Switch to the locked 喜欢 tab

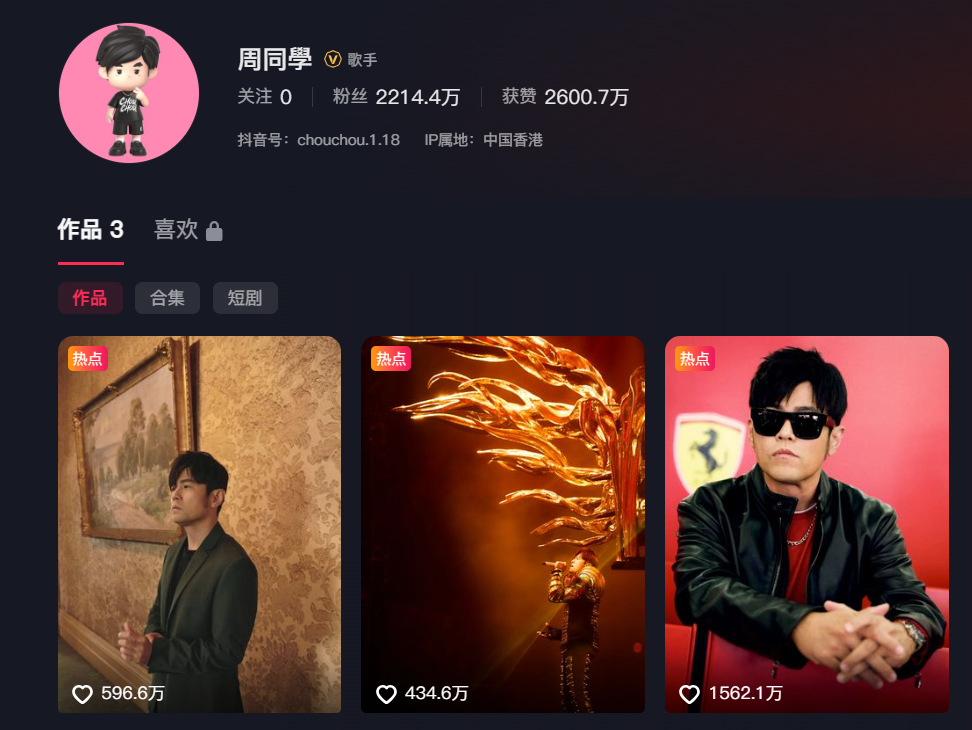187,230
